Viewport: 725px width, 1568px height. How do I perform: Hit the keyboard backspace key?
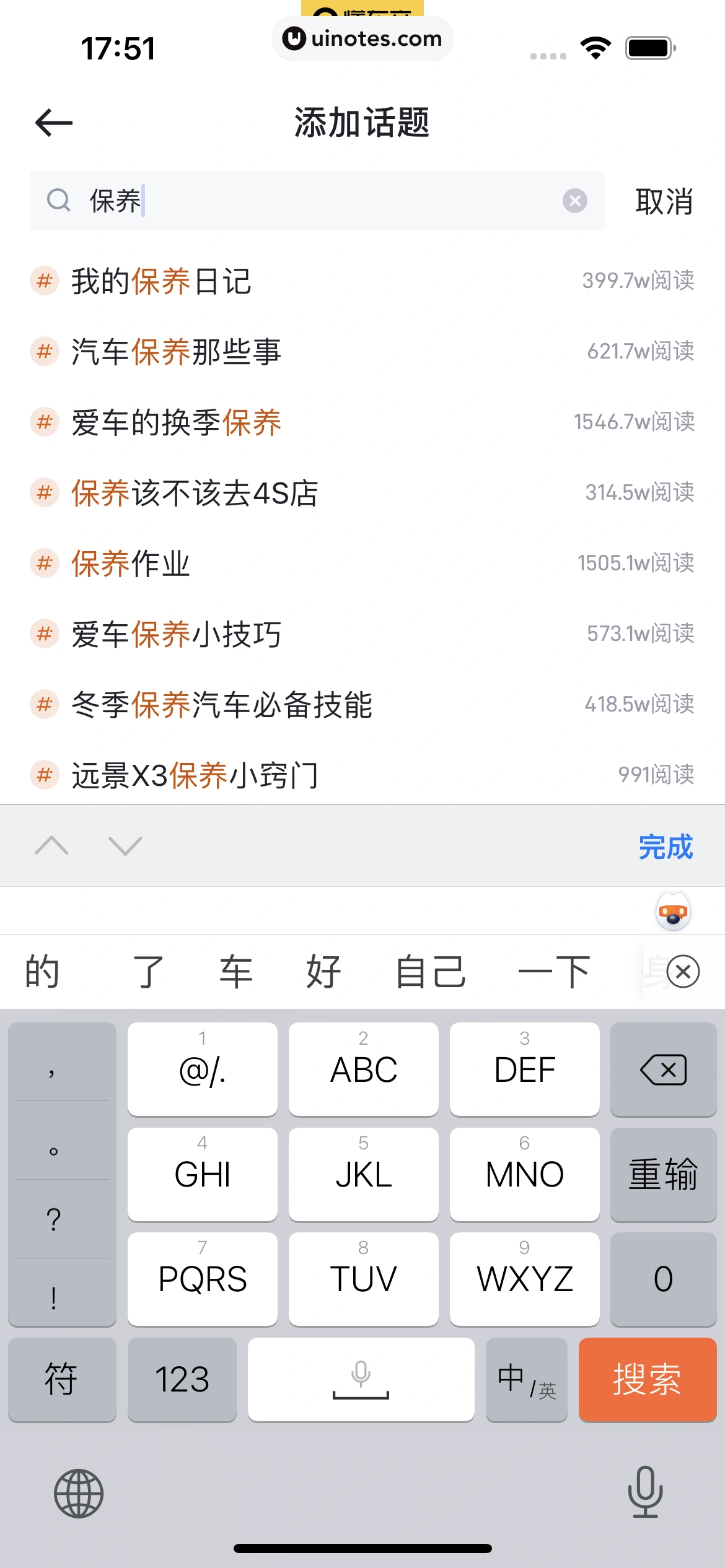click(x=663, y=1069)
